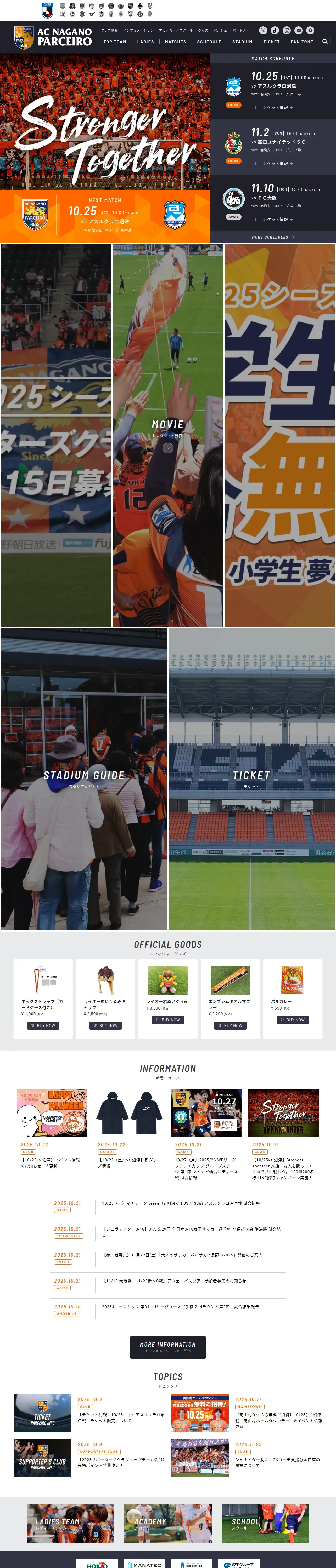Viewport: 336px width, 1568px height.
Task: Open the SUPPORTER'S CLUB topic banner
Action: coord(42,1458)
